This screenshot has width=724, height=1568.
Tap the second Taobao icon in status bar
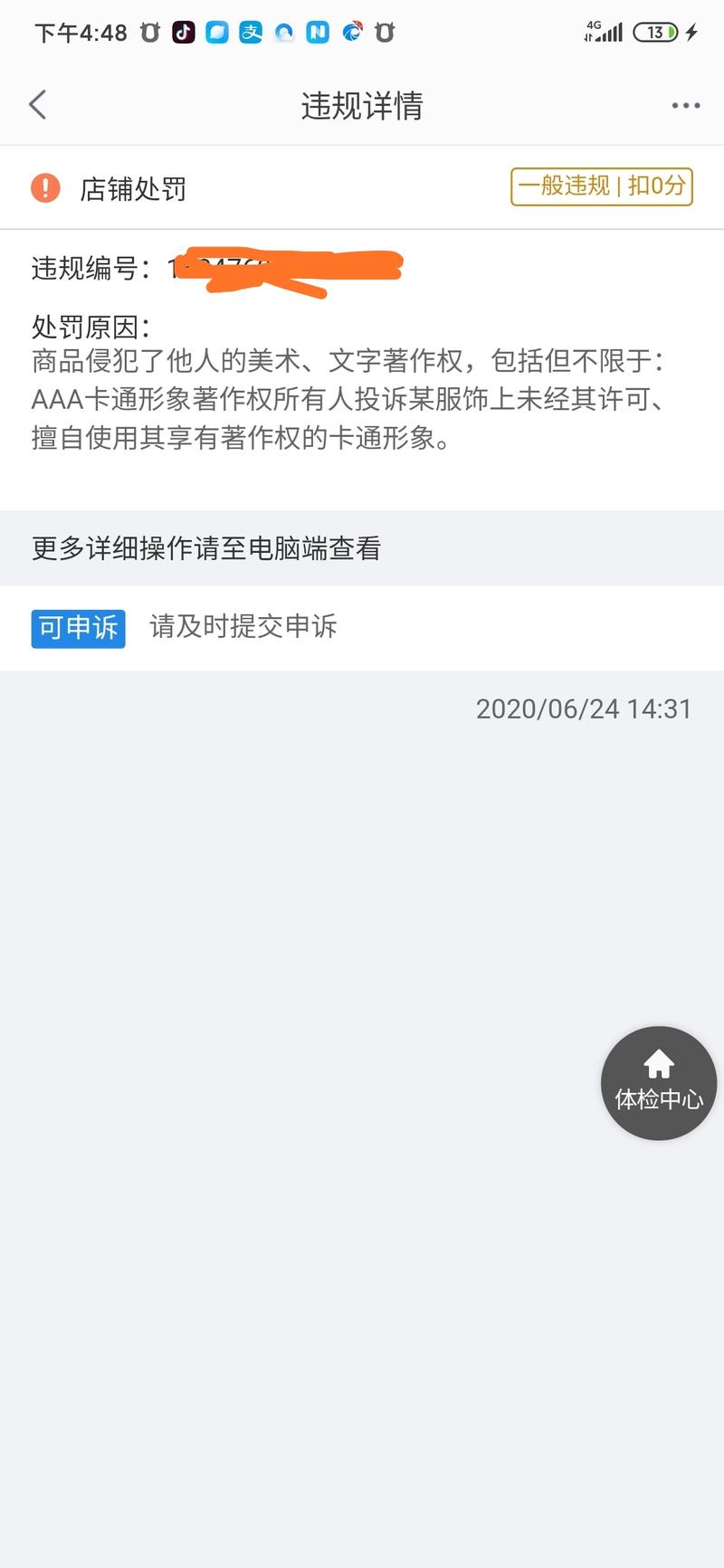tap(386, 33)
